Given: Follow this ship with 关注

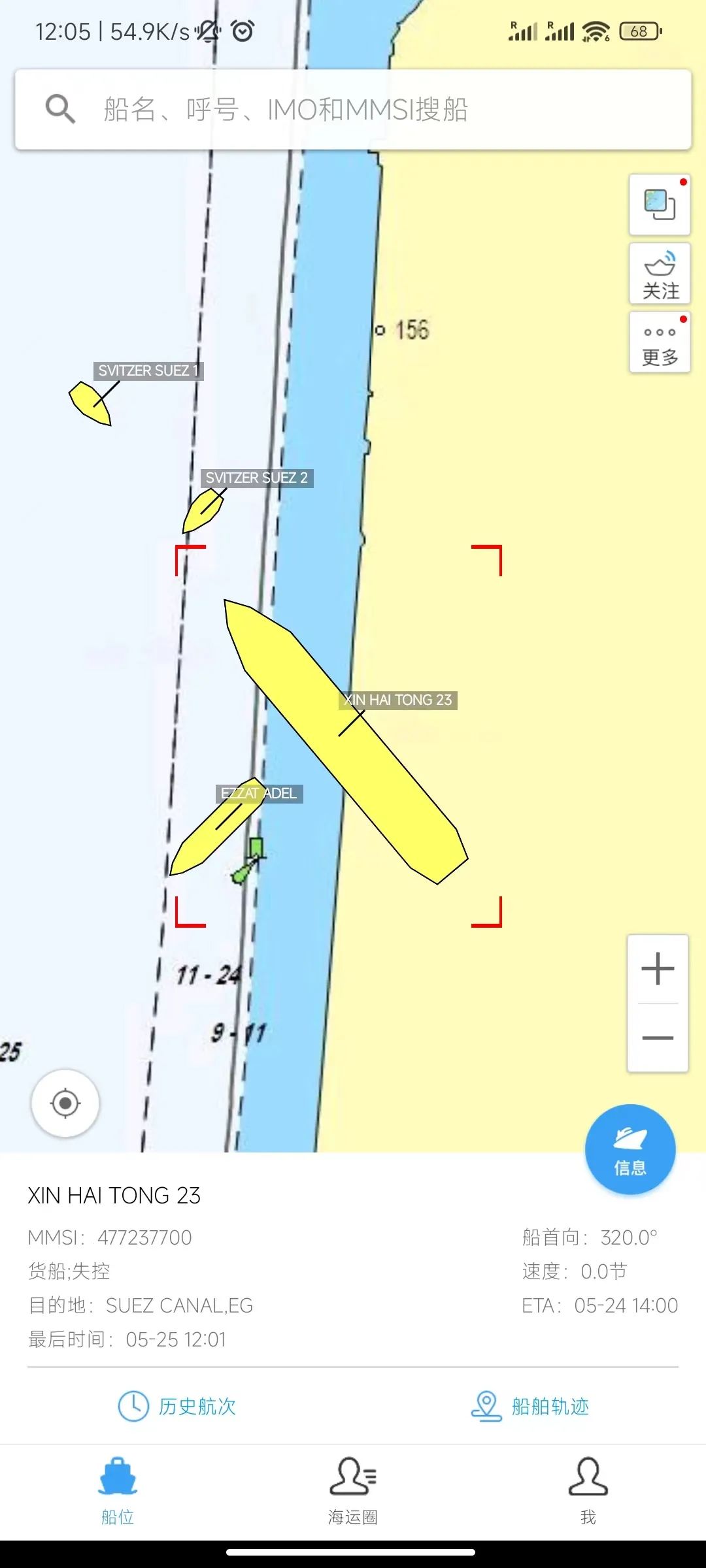Looking at the screenshot, I should tap(660, 274).
